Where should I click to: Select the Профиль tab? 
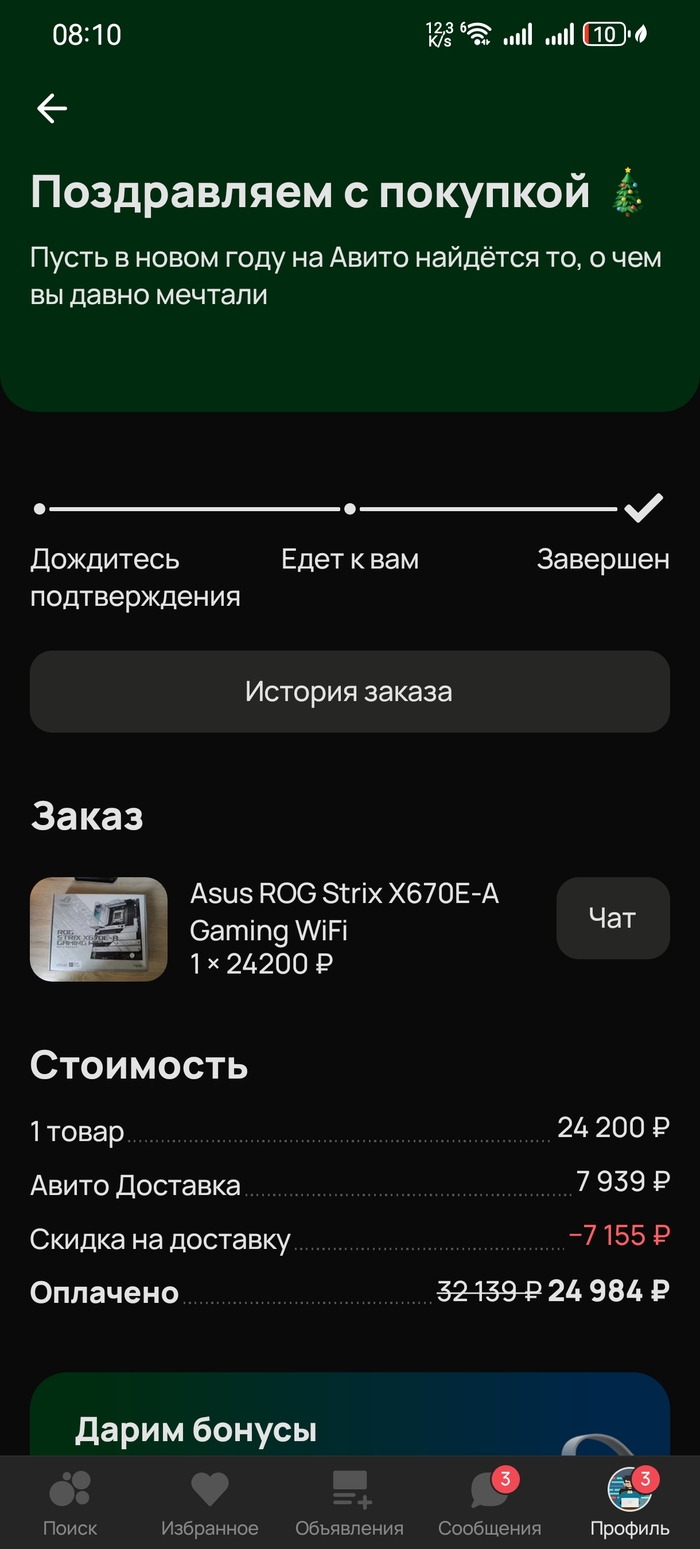point(629,1502)
